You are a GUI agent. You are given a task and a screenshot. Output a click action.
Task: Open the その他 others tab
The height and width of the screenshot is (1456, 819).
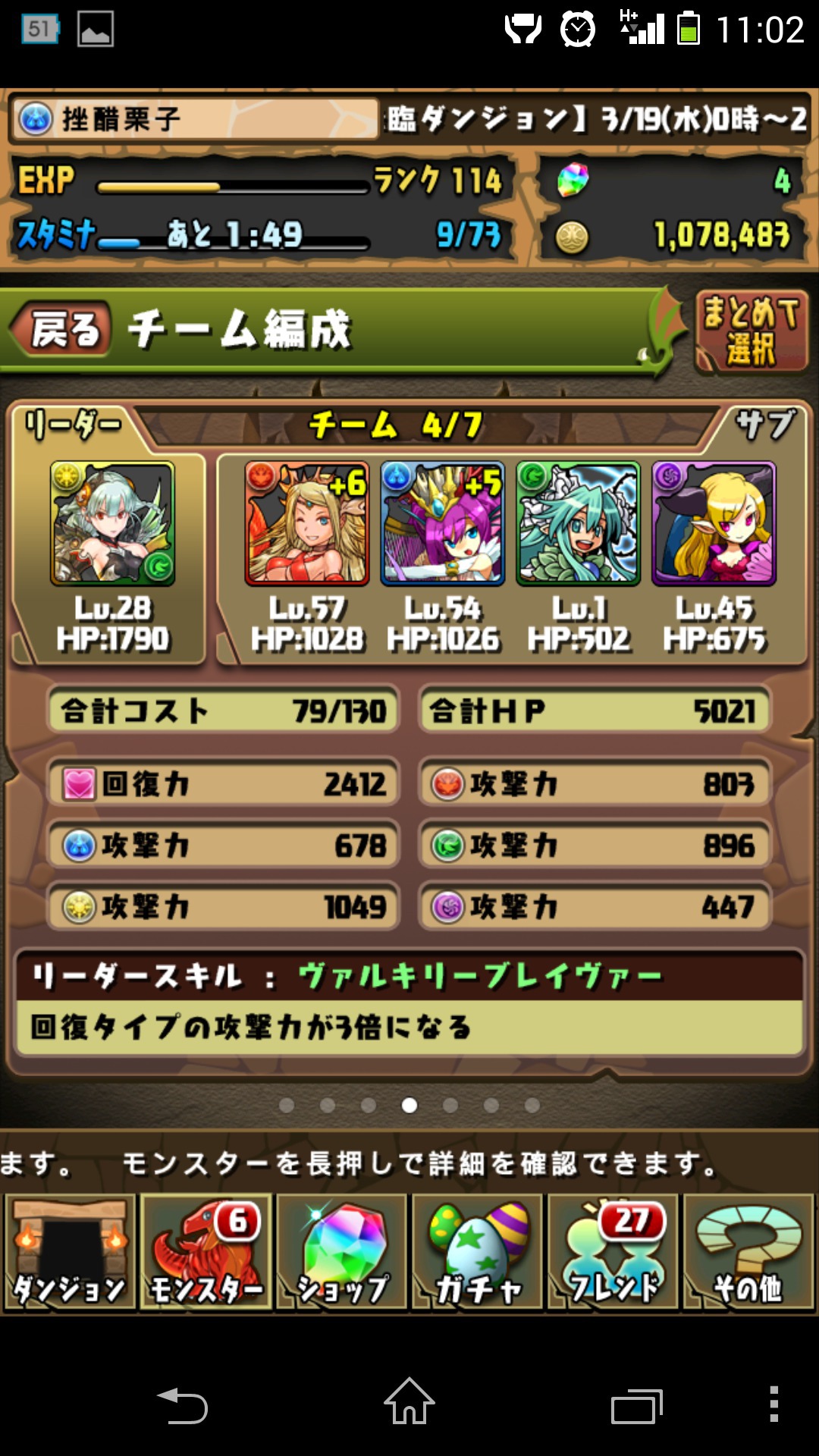tap(748, 1252)
